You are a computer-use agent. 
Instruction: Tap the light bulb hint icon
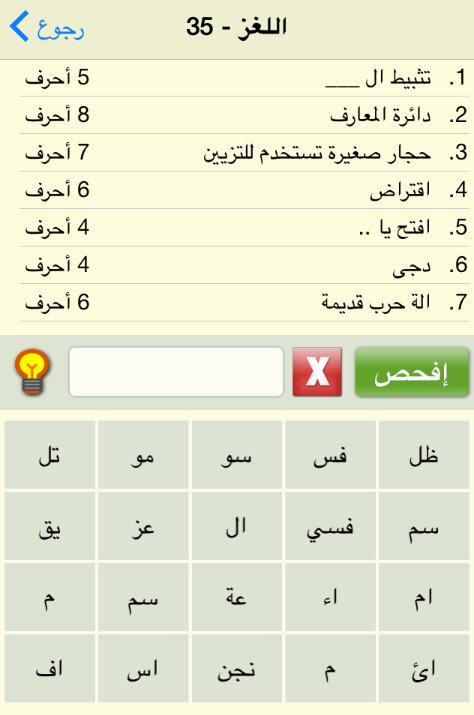32,372
